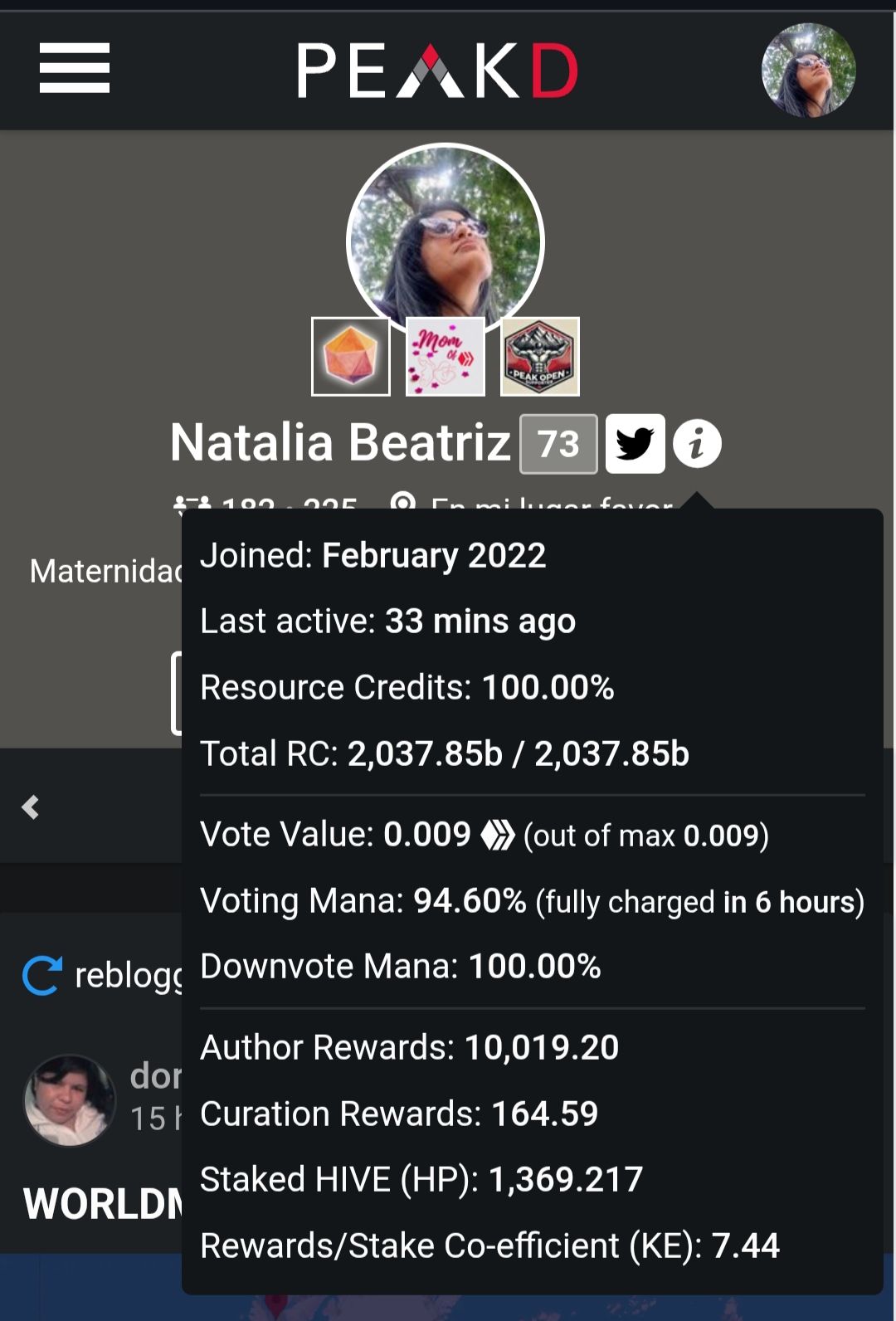Tap the reputation score 73
This screenshot has height=1321, width=896.
(558, 444)
